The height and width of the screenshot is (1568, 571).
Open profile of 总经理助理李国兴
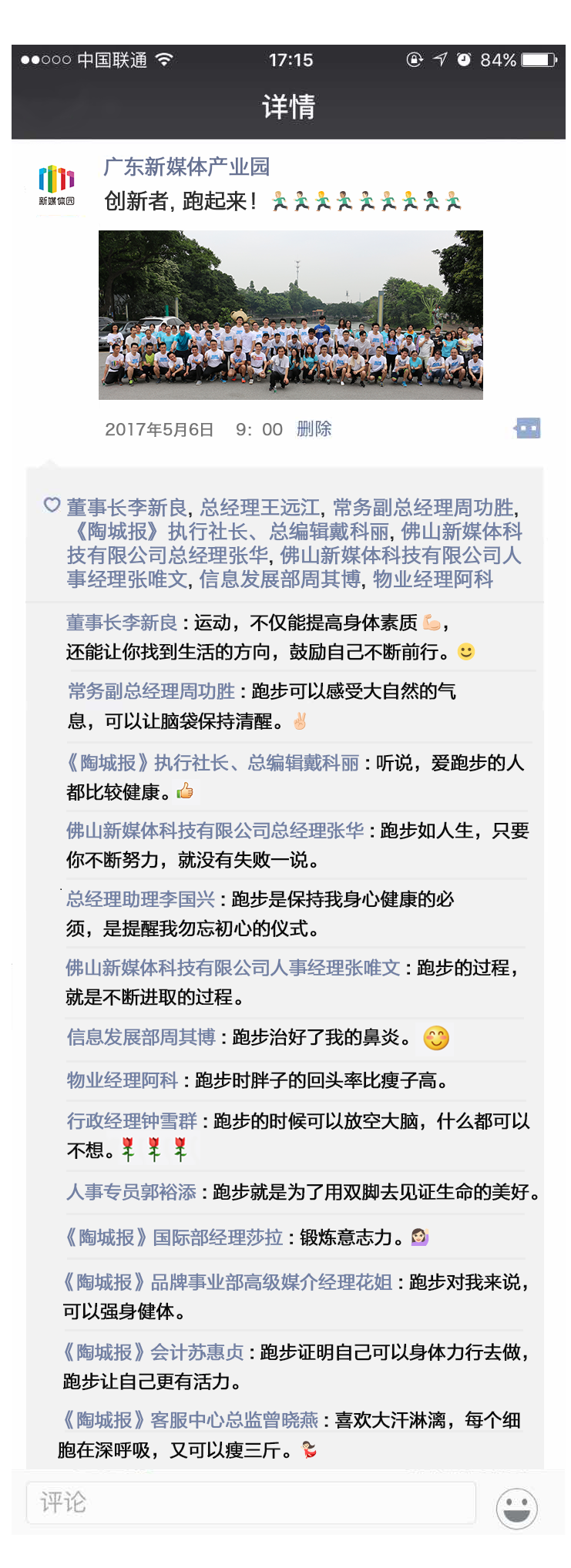pos(140,899)
